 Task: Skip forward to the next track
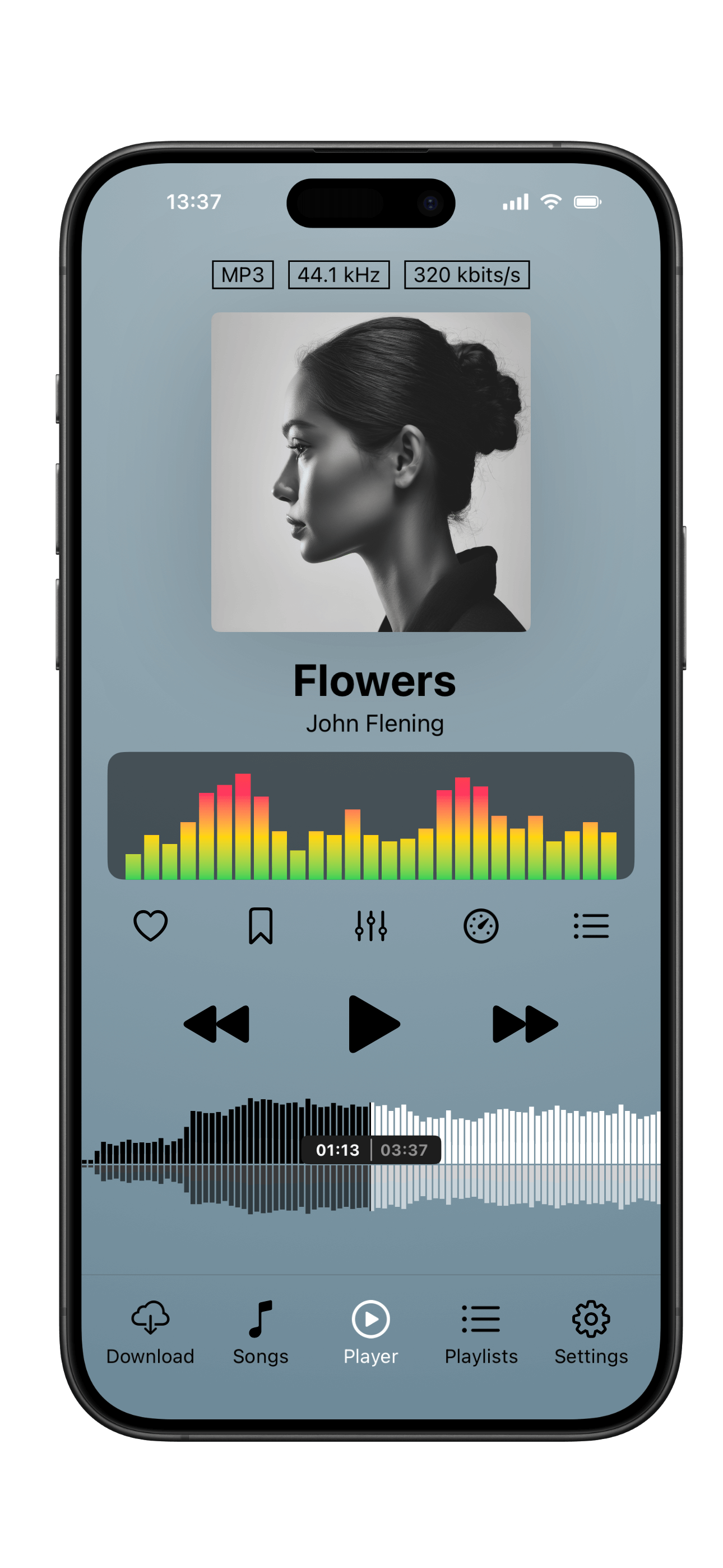coord(525,1024)
